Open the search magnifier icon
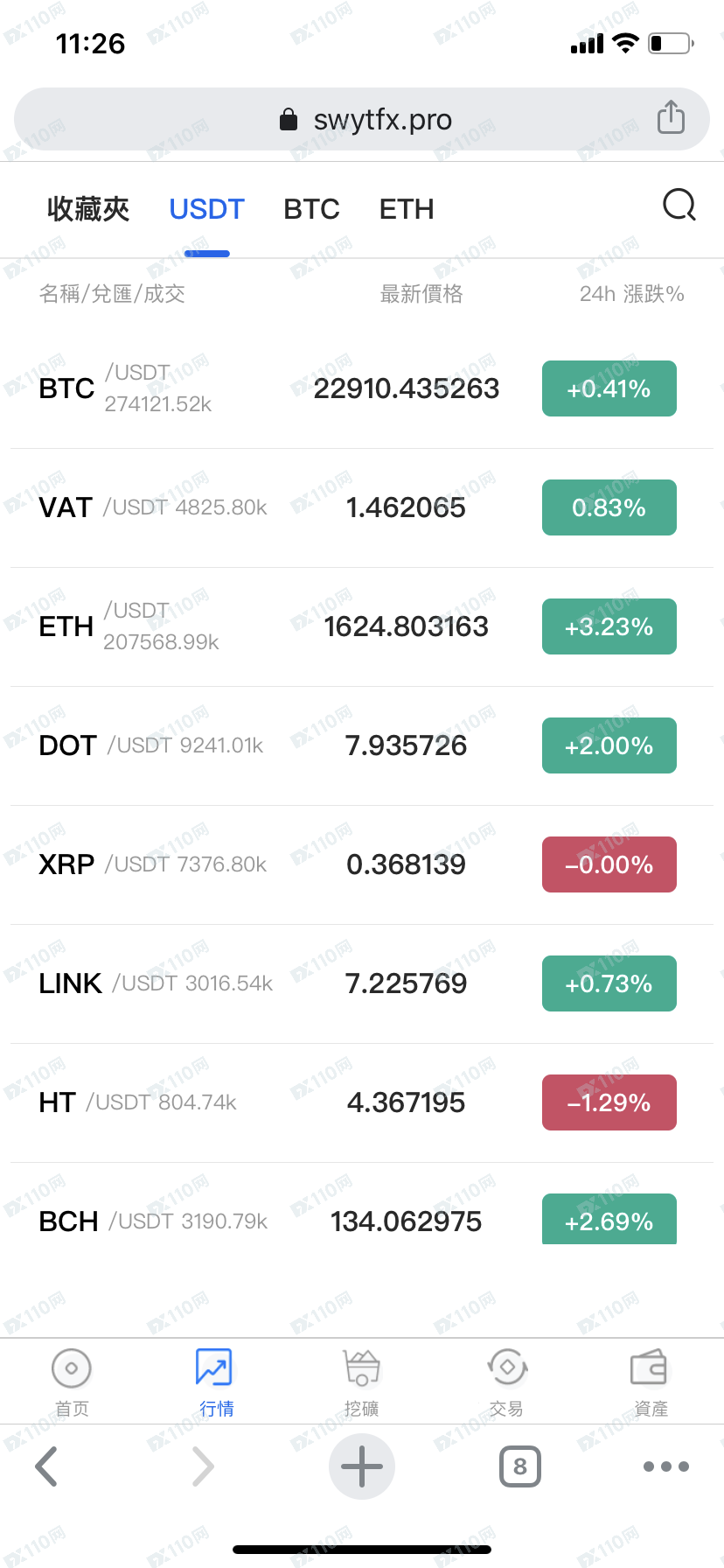 coord(679,206)
